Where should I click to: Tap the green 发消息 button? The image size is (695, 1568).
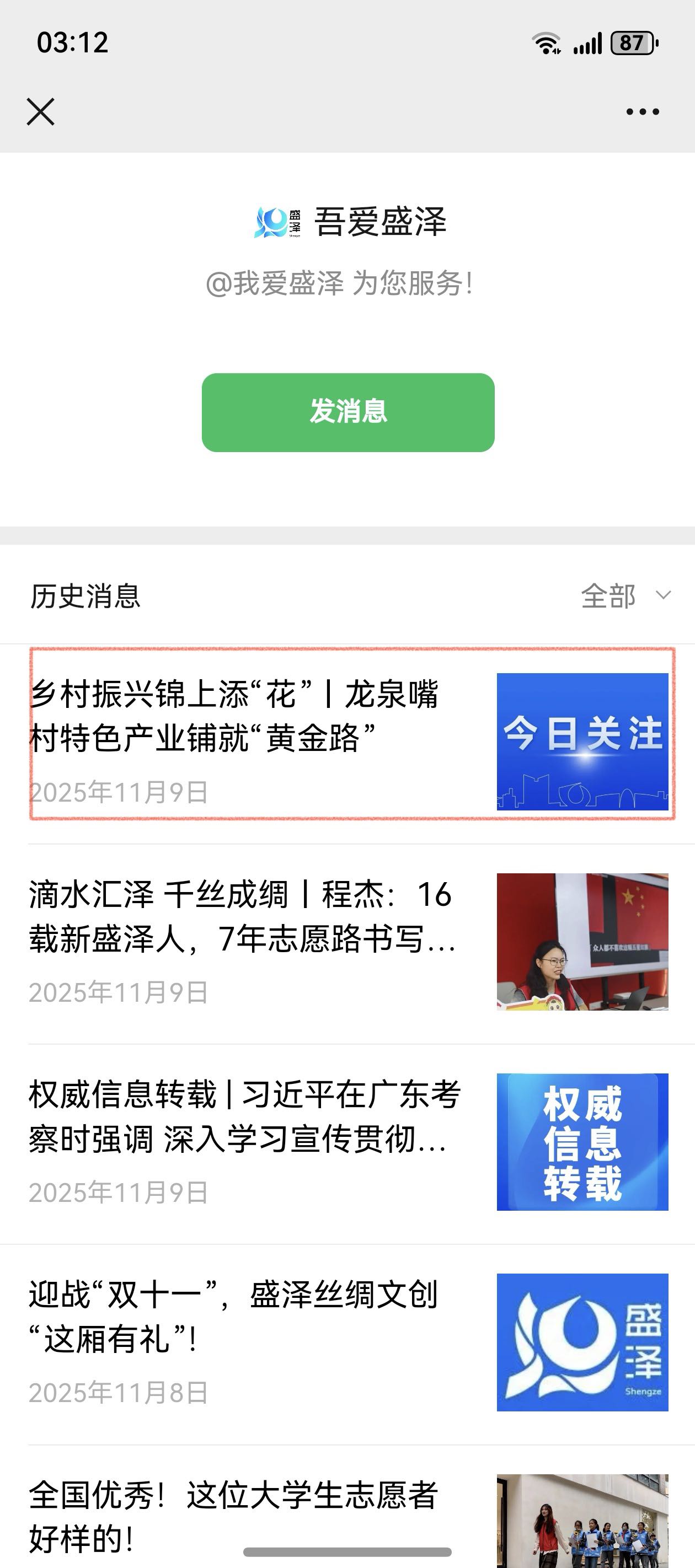click(x=348, y=412)
